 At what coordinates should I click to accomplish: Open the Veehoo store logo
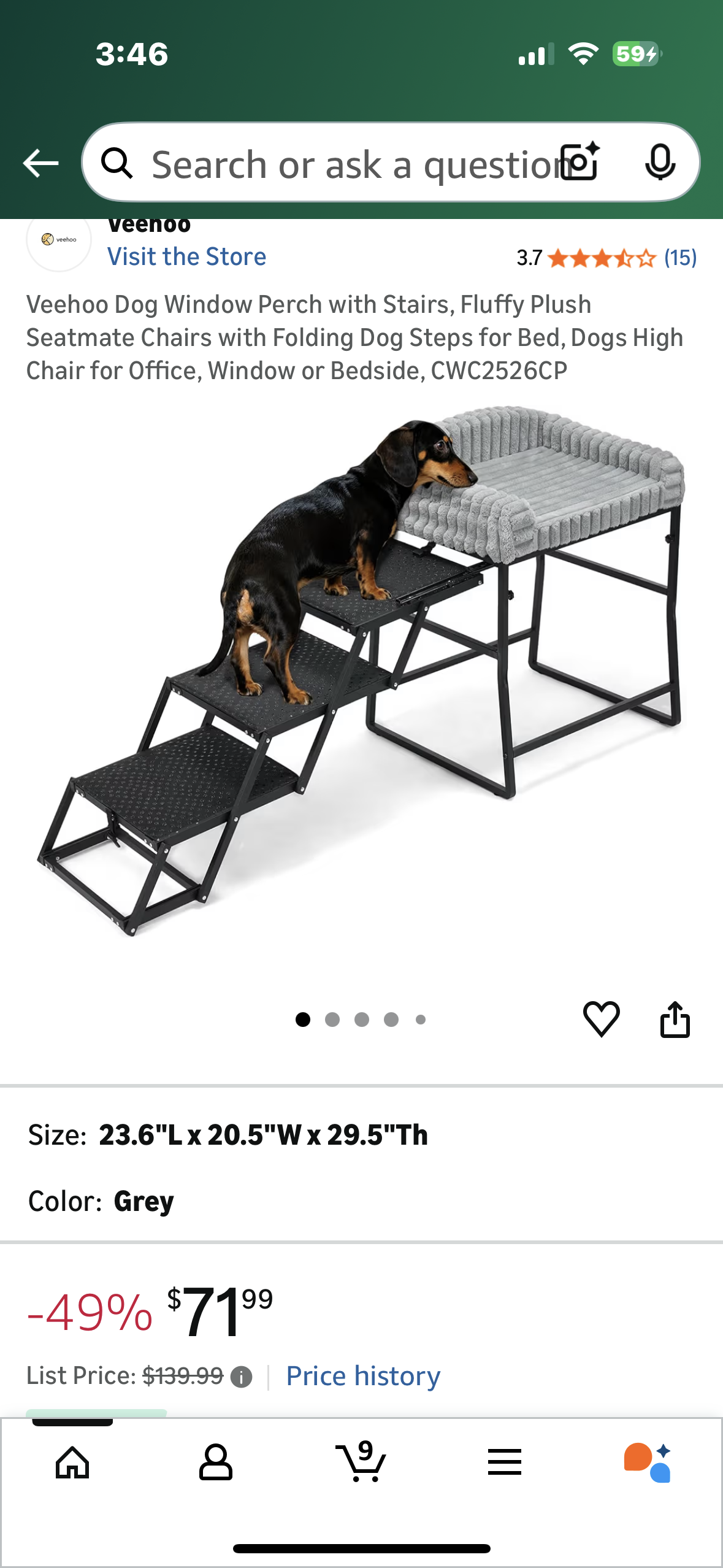click(x=58, y=242)
